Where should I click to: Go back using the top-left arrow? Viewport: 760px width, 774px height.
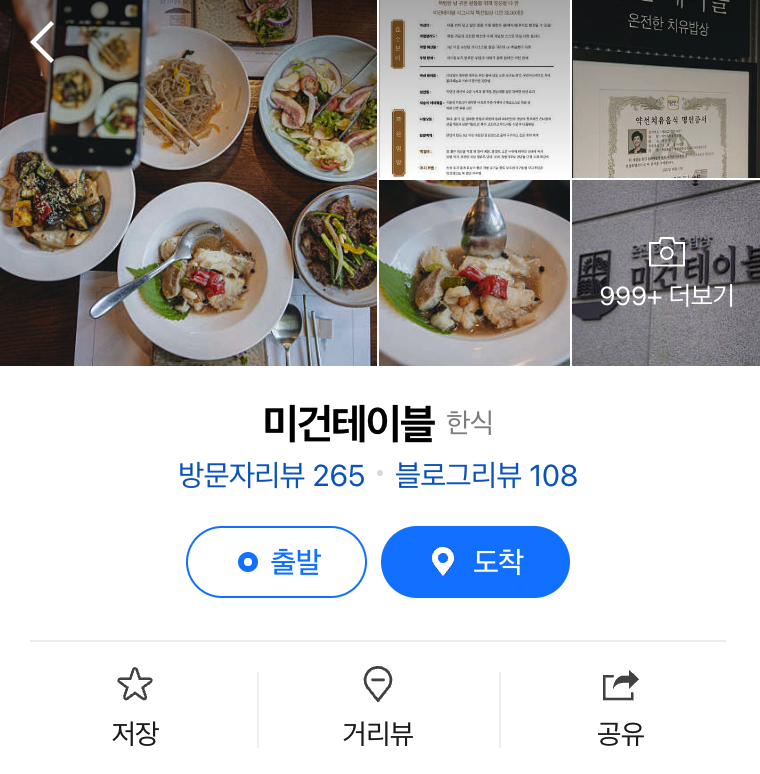(42, 42)
